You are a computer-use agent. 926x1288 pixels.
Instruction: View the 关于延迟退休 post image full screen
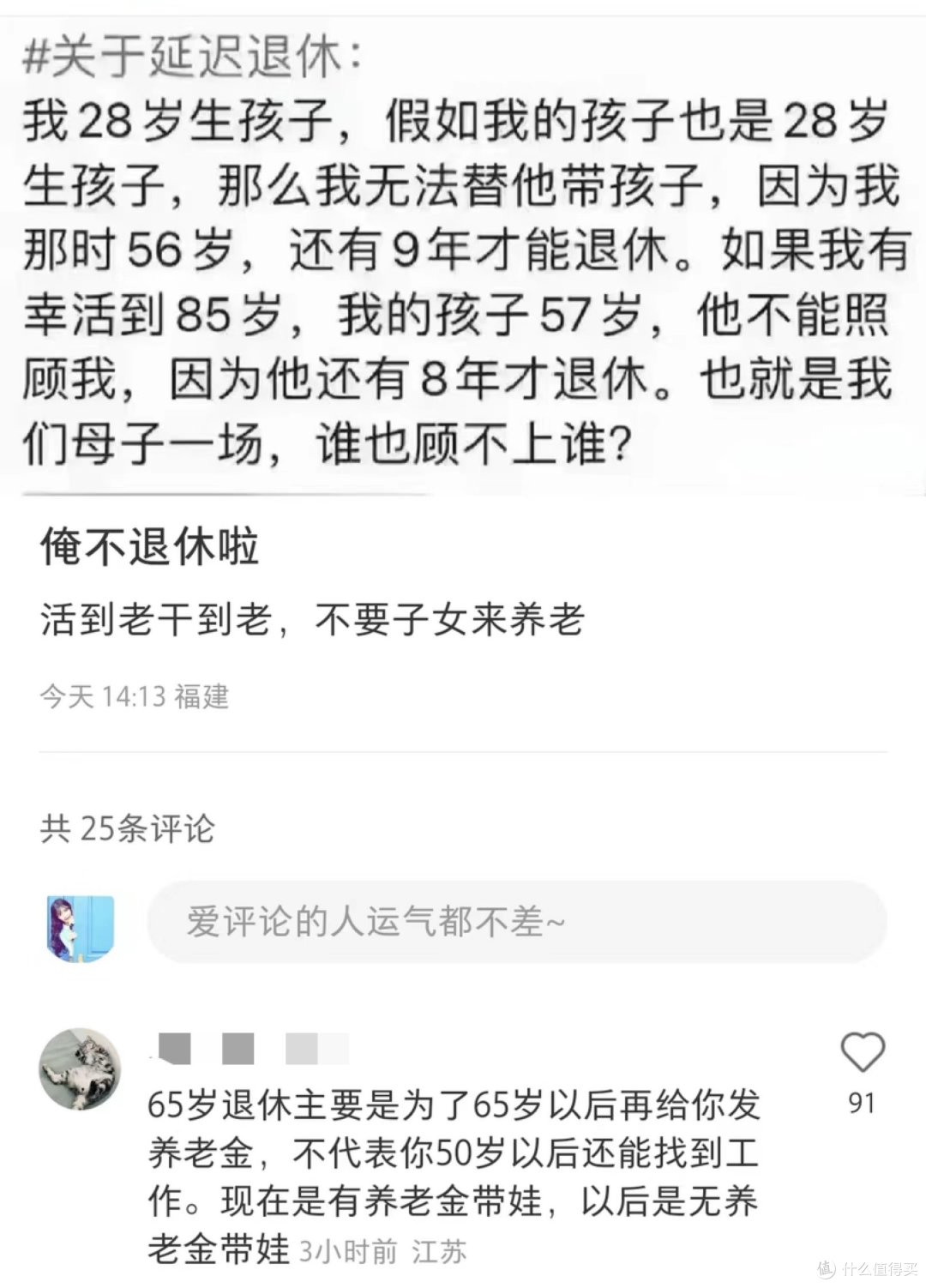point(463,249)
